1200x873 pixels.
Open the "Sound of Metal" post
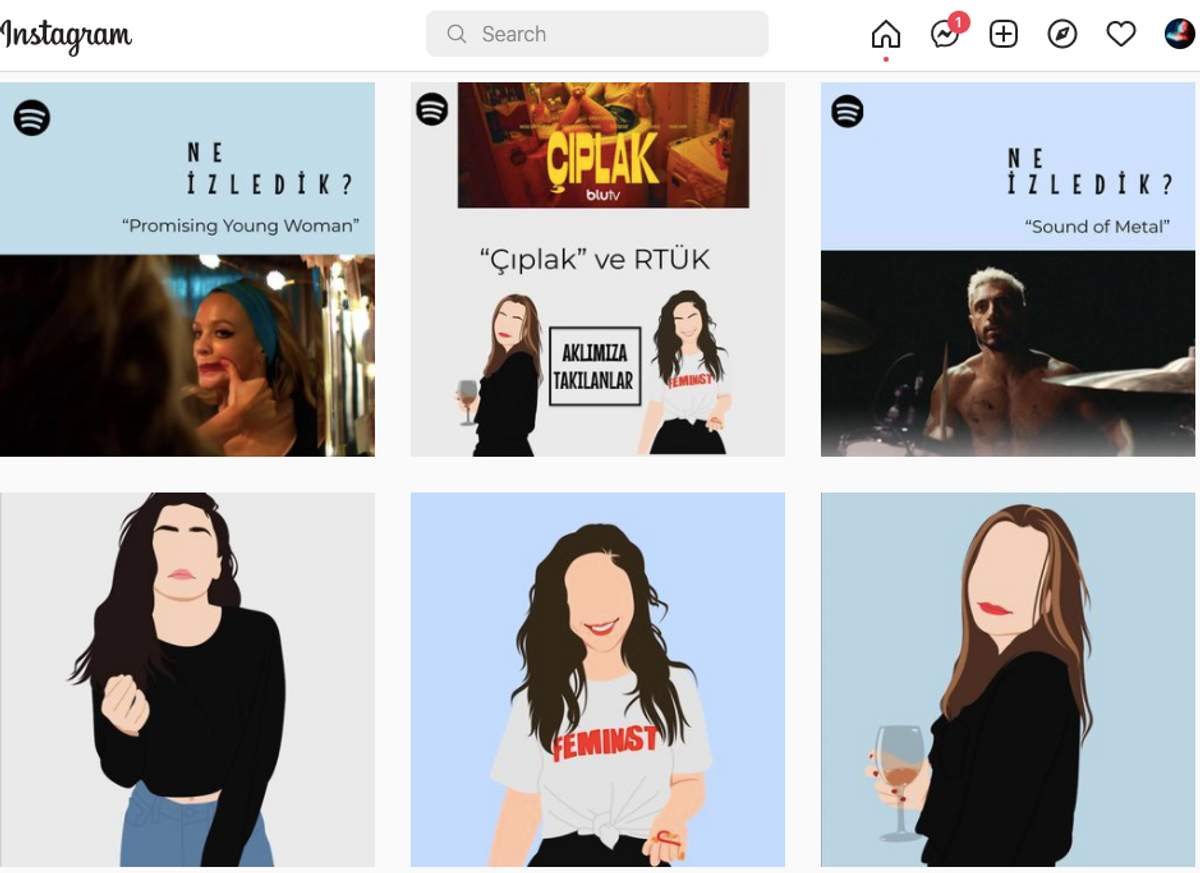click(x=1008, y=269)
